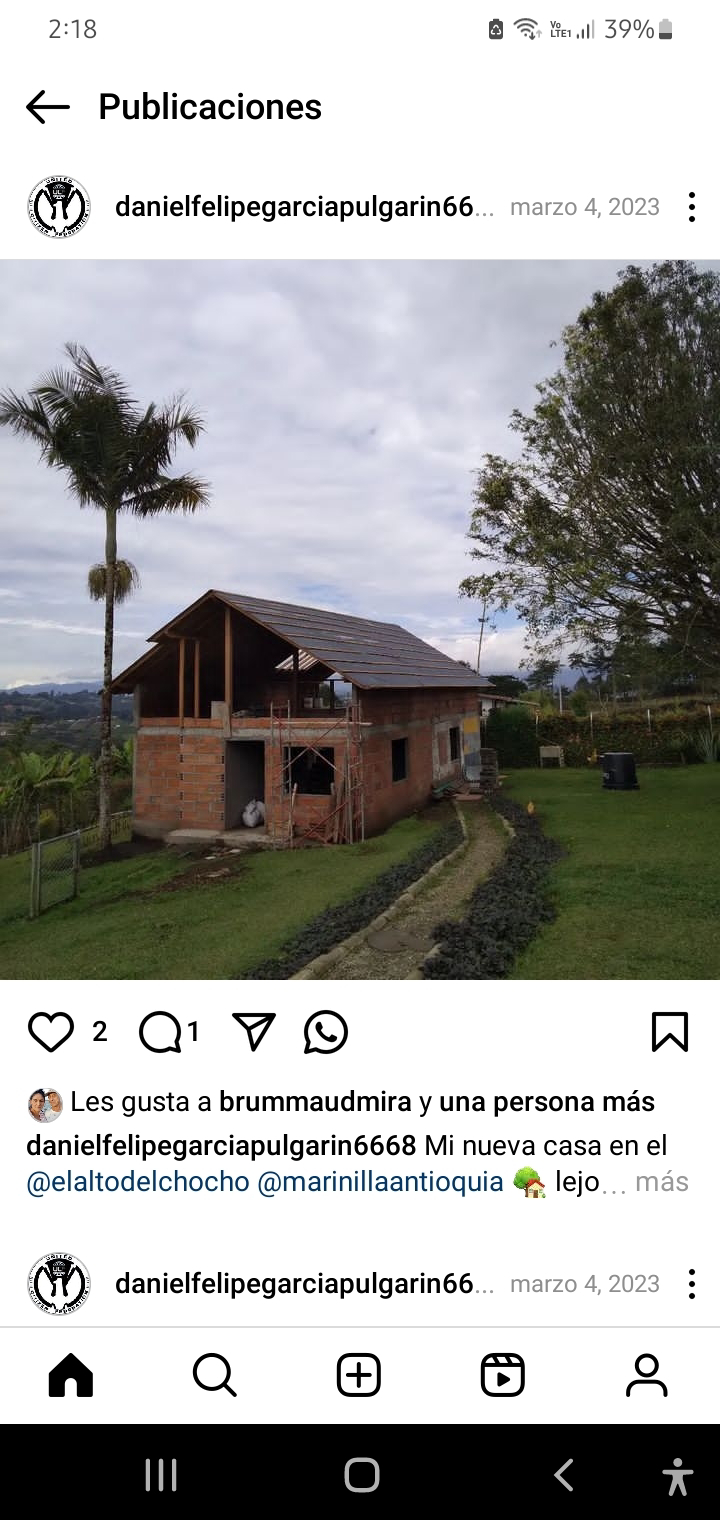Open the Home feed tab
The height and width of the screenshot is (1520, 720).
[71, 1376]
